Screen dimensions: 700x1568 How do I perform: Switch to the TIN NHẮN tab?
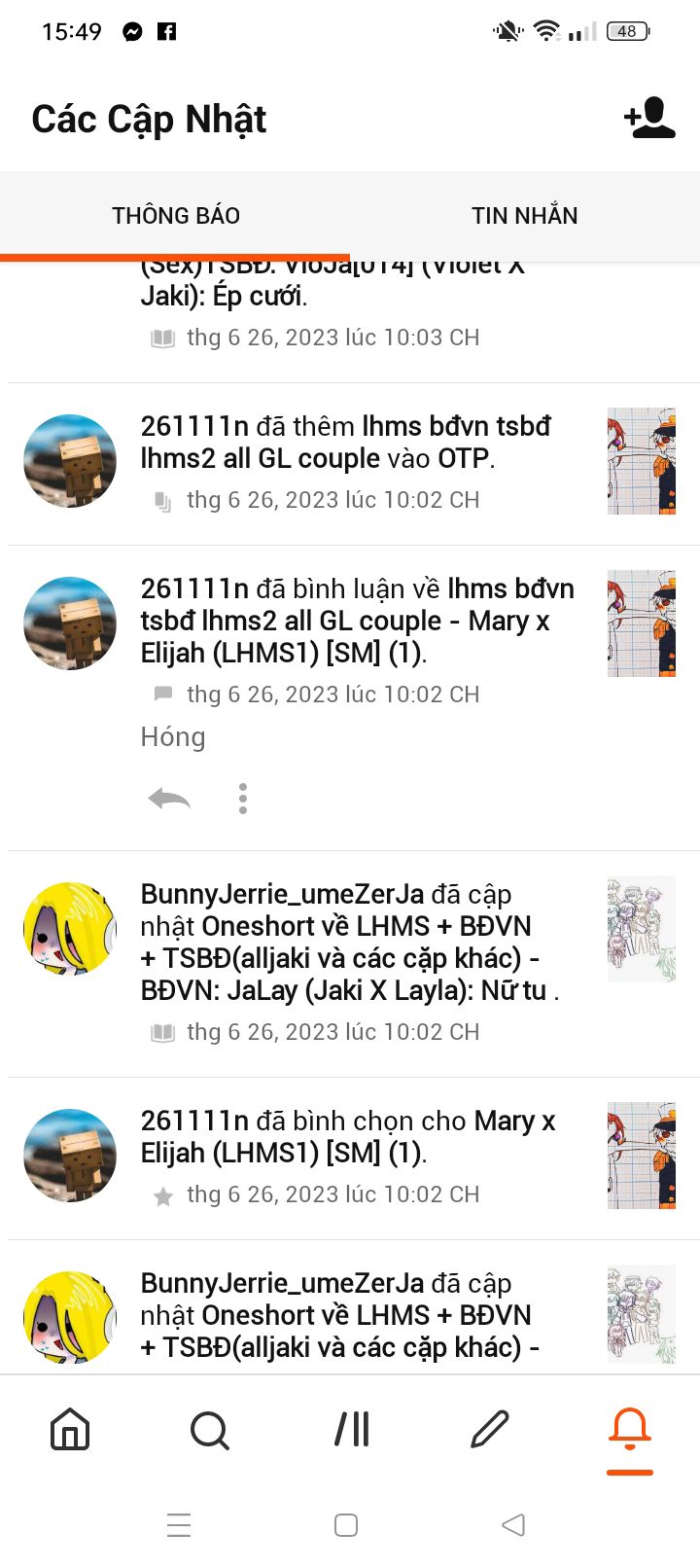(x=525, y=216)
